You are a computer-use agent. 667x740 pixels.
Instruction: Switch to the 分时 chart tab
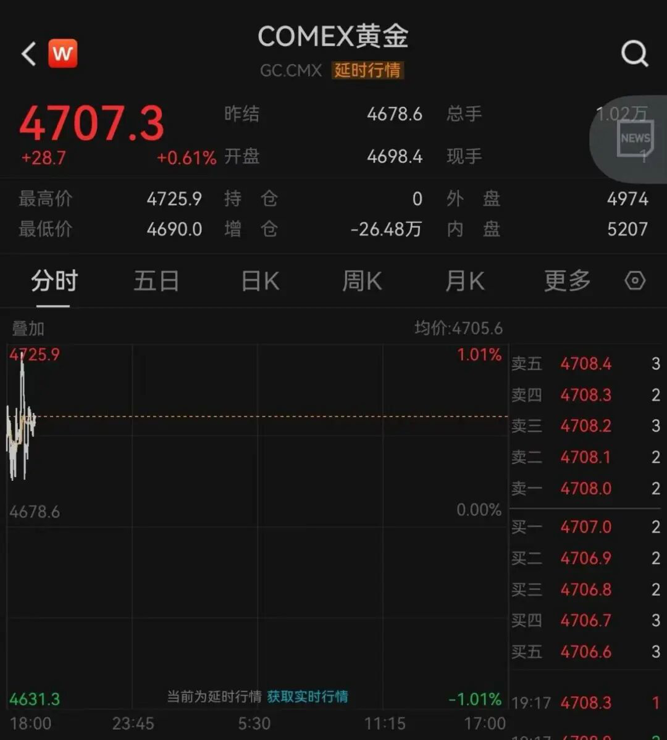(x=54, y=281)
